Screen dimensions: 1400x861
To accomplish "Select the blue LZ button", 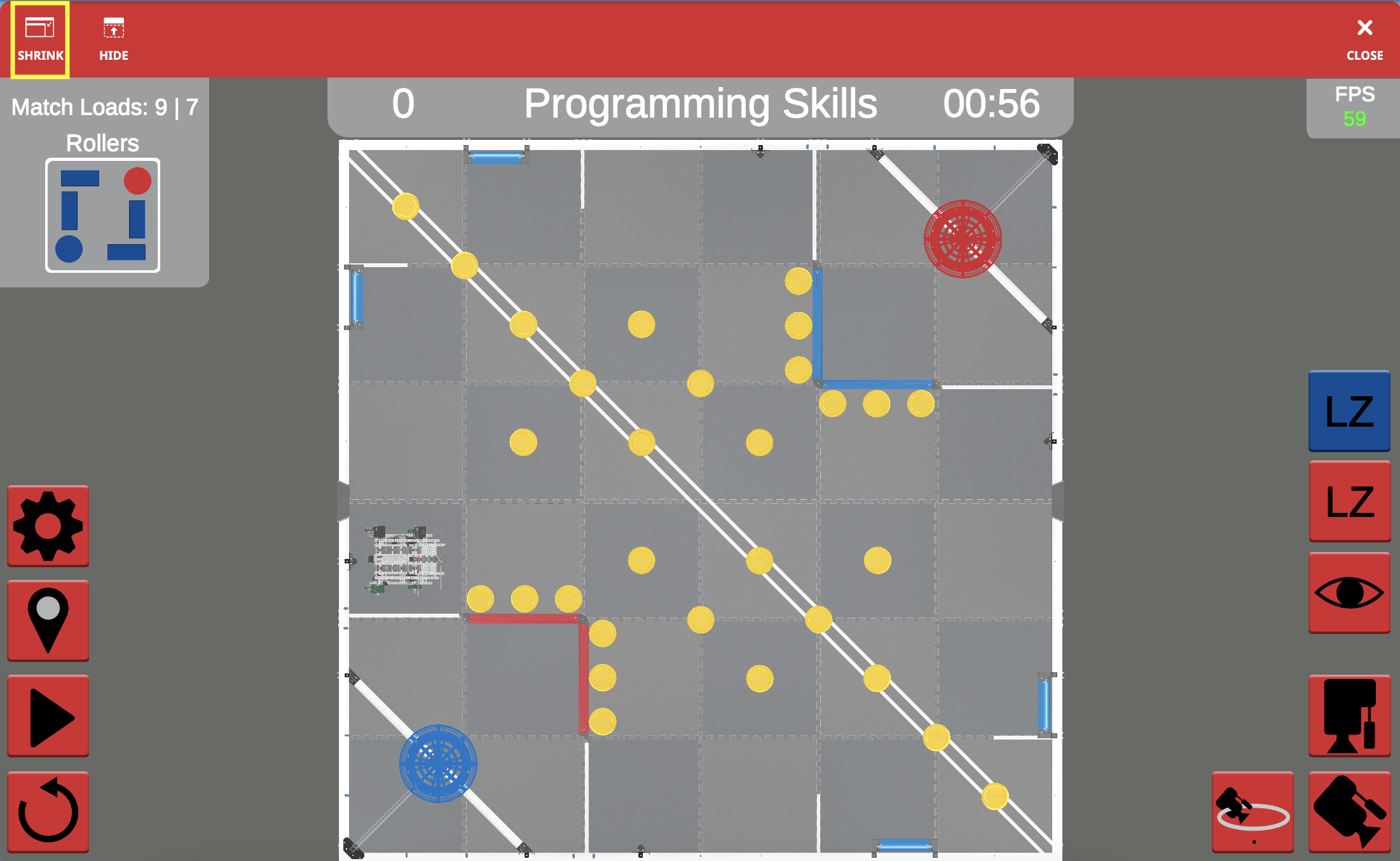I will pyautogui.click(x=1349, y=411).
